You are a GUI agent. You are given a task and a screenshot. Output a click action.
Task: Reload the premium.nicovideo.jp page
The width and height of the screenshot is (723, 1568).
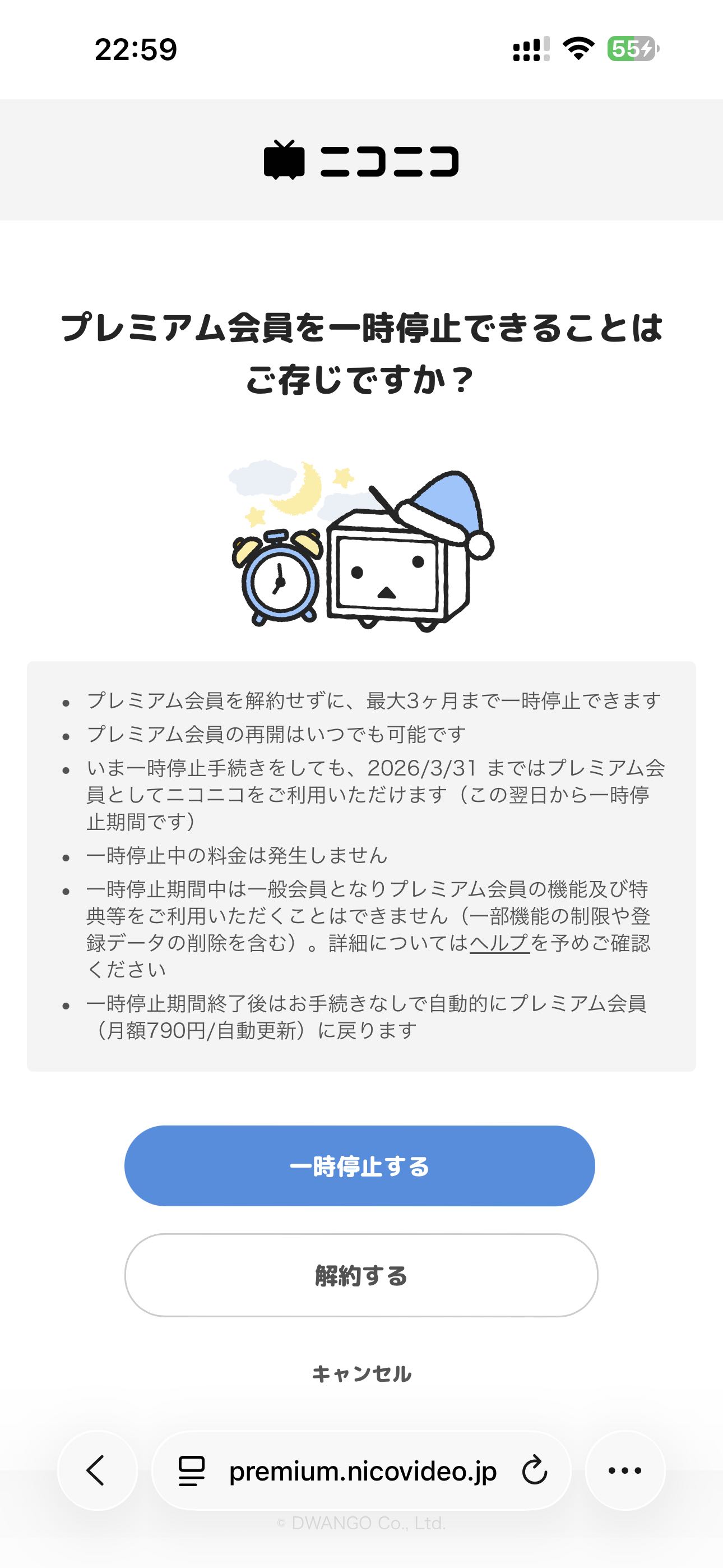535,1470
